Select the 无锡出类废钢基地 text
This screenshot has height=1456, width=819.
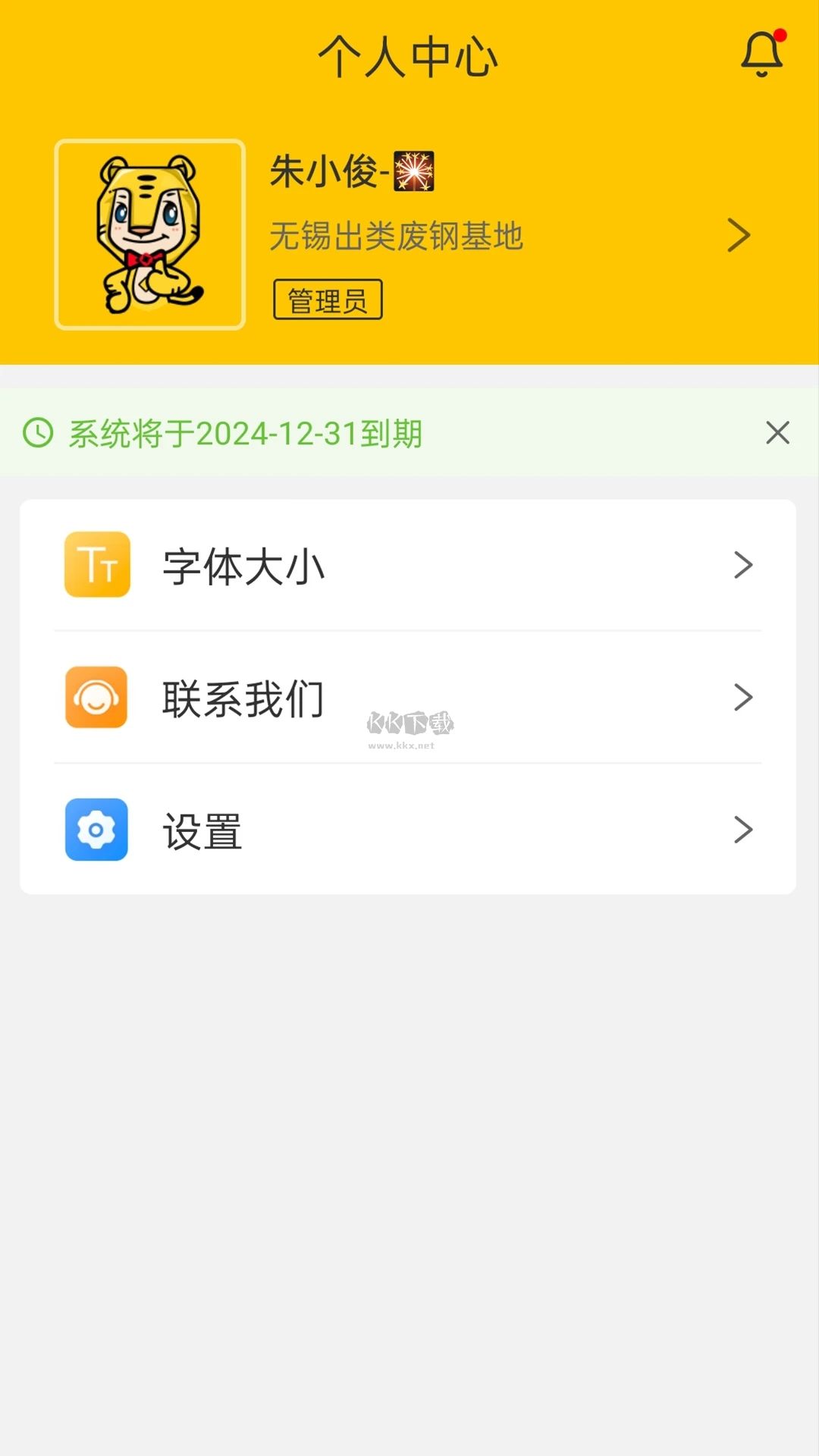coord(395,236)
